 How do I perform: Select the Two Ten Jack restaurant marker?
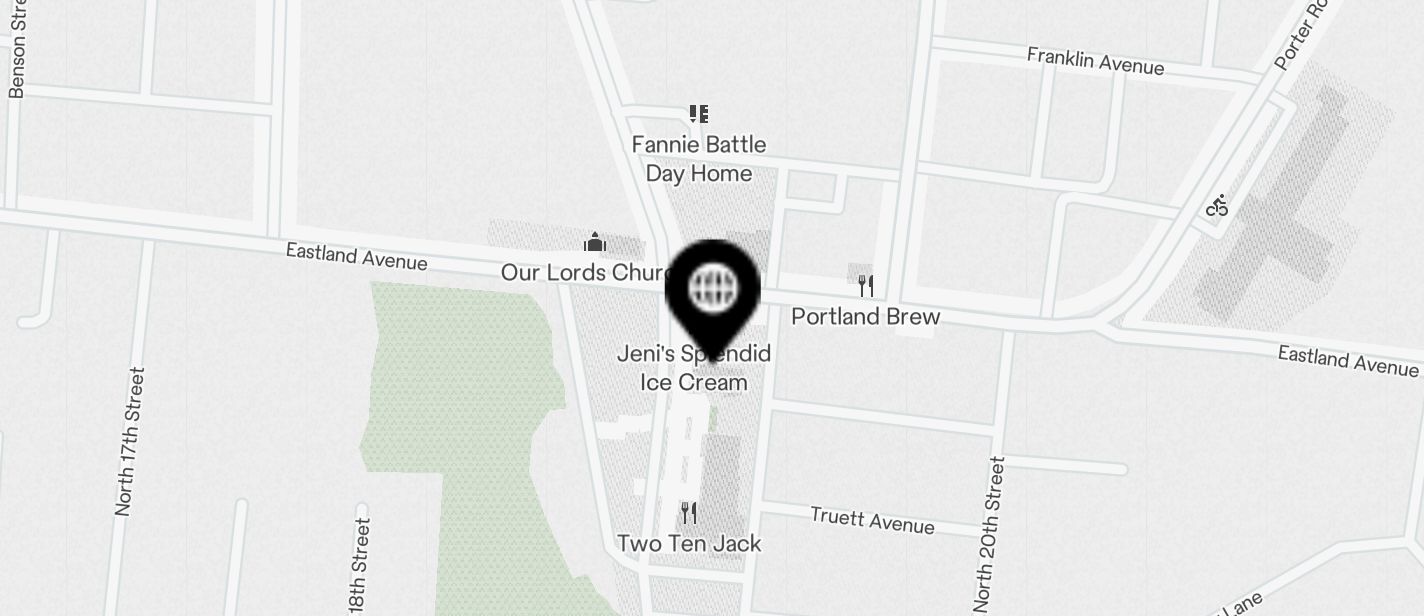tap(689, 514)
